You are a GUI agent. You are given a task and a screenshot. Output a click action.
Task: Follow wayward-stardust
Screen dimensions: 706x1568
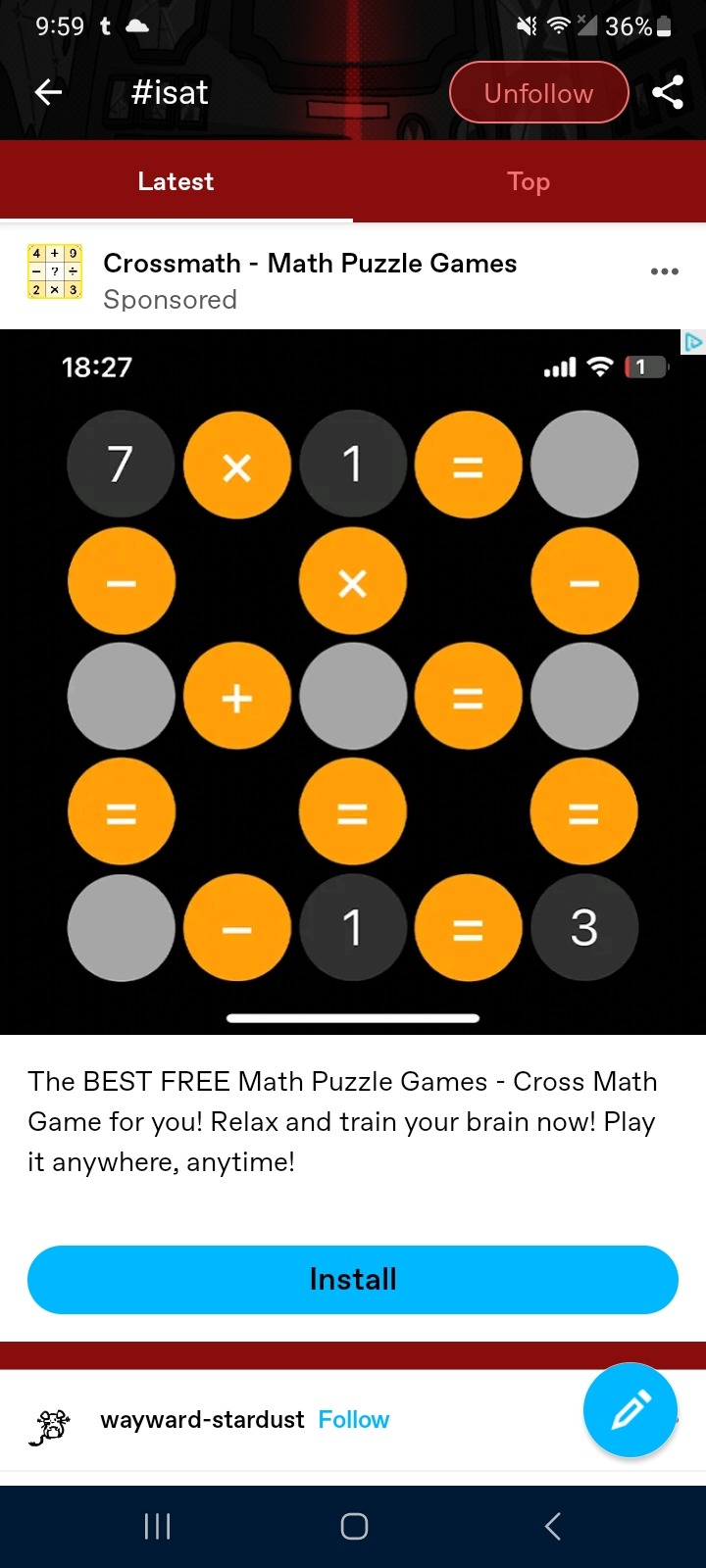click(353, 1419)
